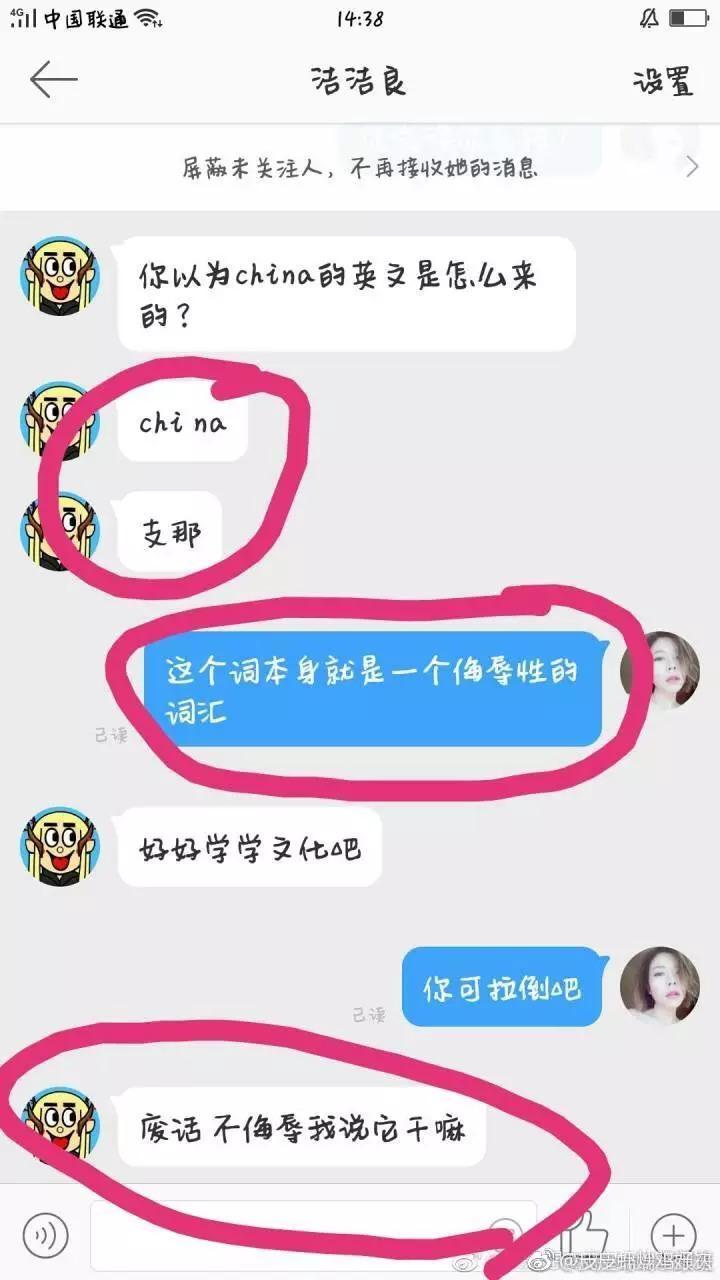Open avatar next to 好好学学文化吧 message

[x=61, y=849]
